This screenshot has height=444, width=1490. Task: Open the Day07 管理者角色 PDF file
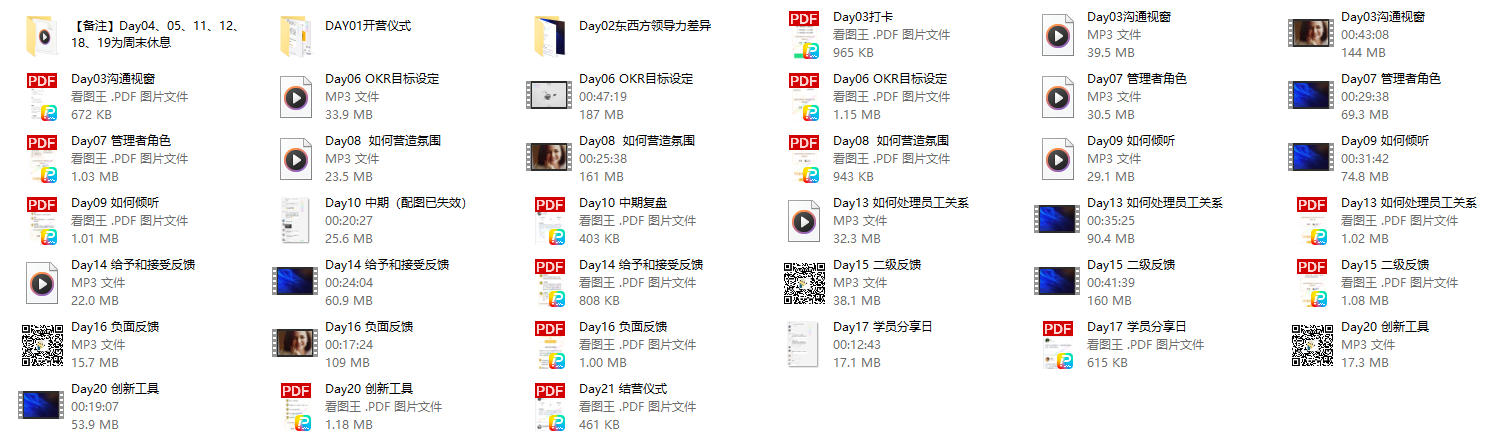[x=42, y=159]
